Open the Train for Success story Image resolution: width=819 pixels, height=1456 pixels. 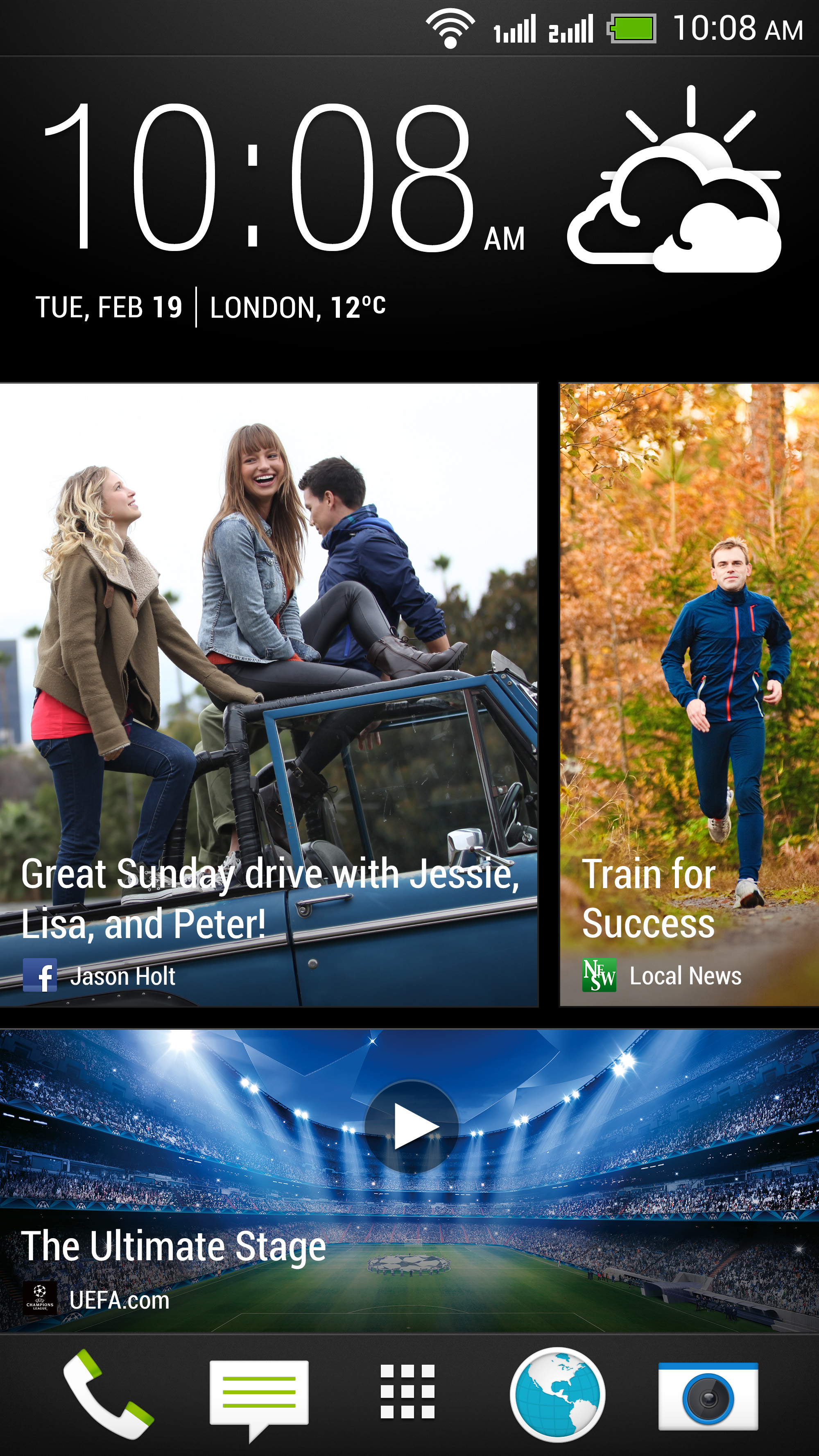tap(689, 695)
